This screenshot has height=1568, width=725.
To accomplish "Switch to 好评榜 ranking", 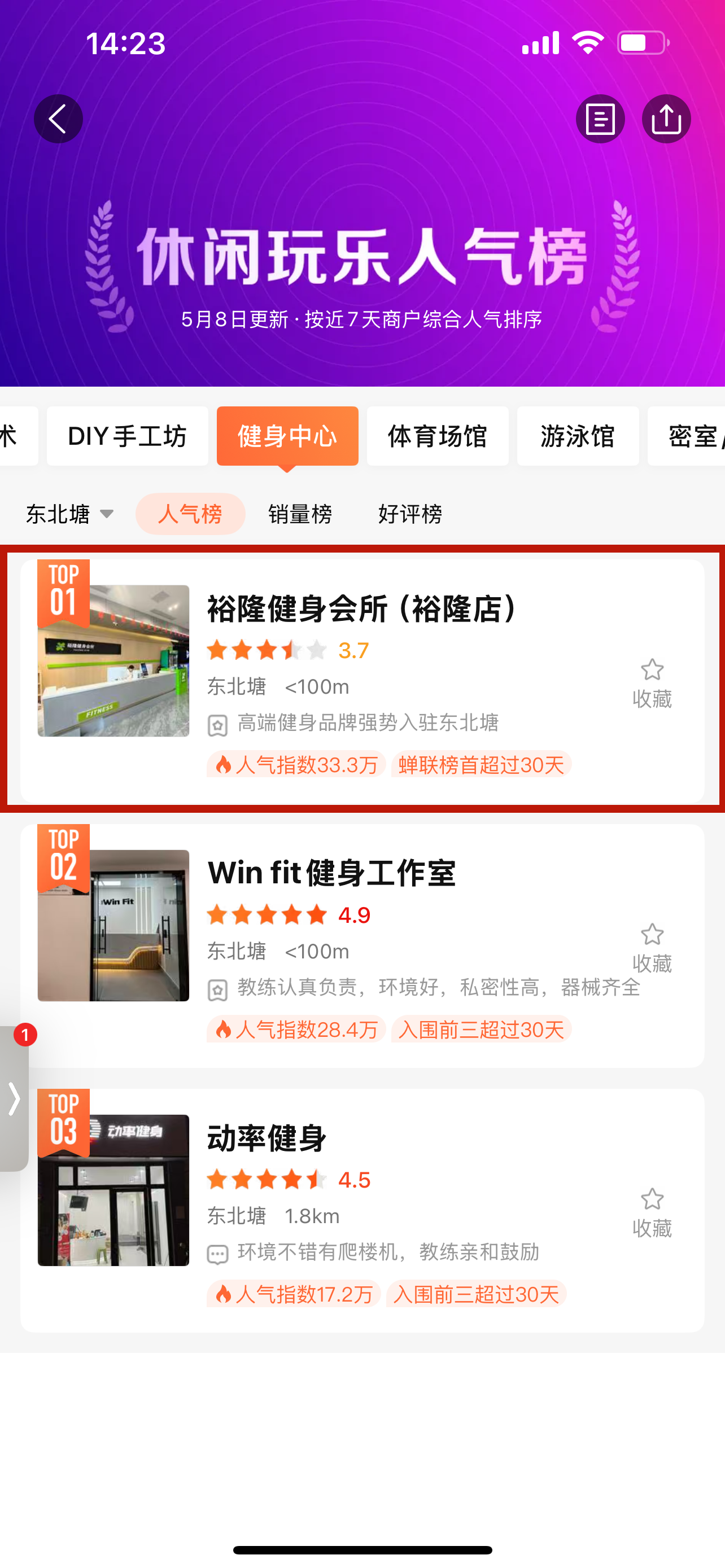I will pyautogui.click(x=410, y=514).
